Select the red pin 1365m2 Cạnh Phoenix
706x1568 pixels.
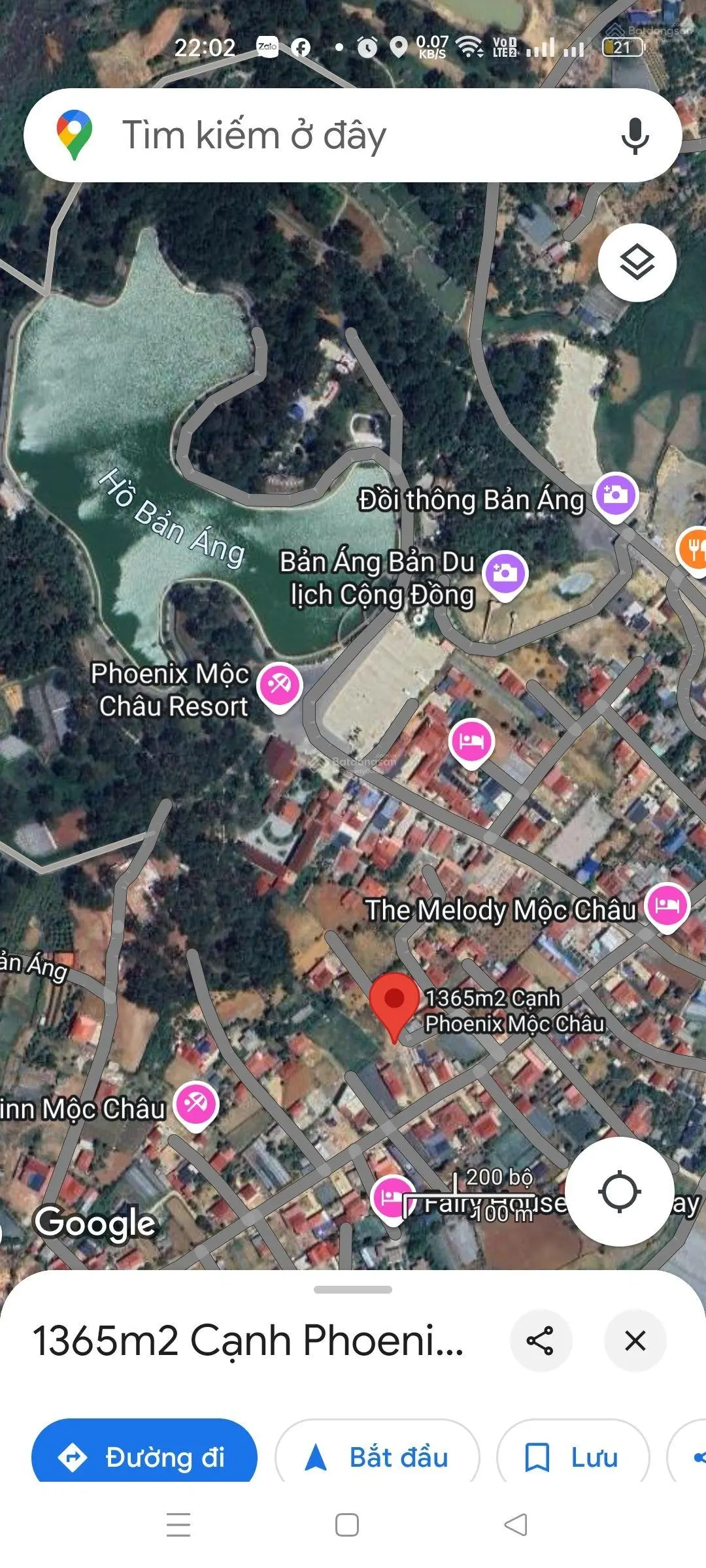[394, 1006]
